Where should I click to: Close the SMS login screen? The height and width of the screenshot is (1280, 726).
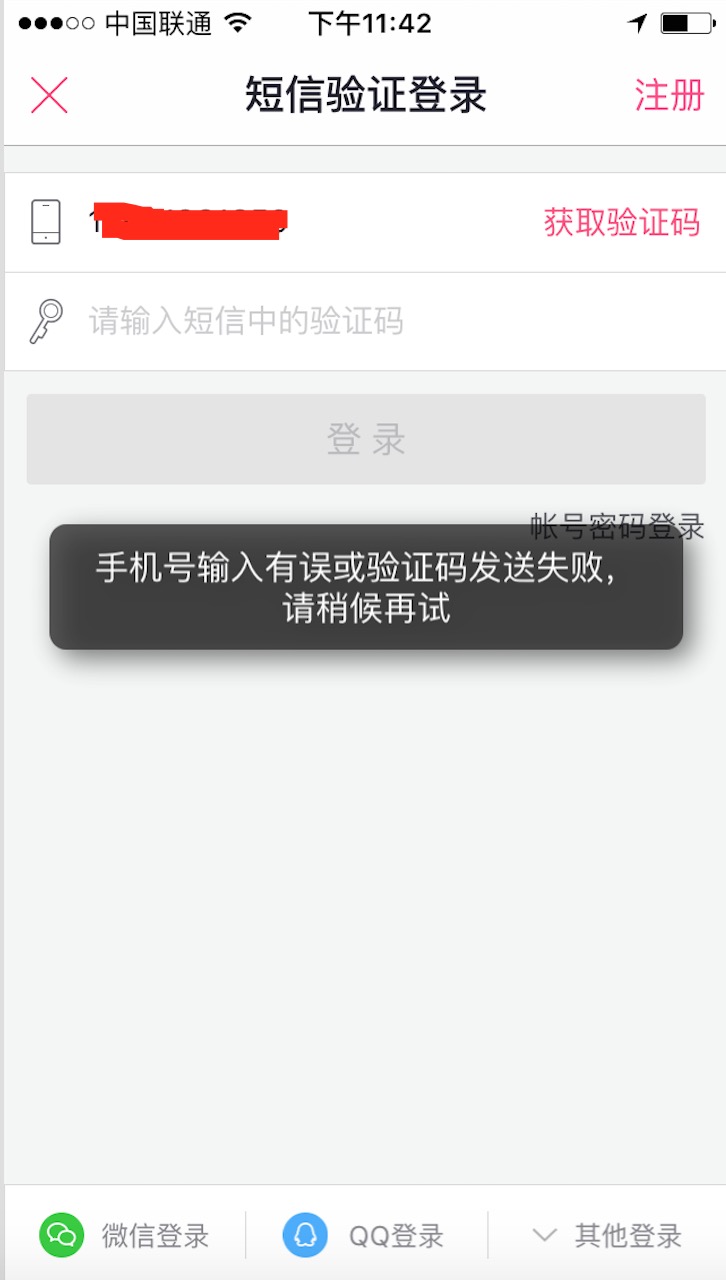(49, 95)
